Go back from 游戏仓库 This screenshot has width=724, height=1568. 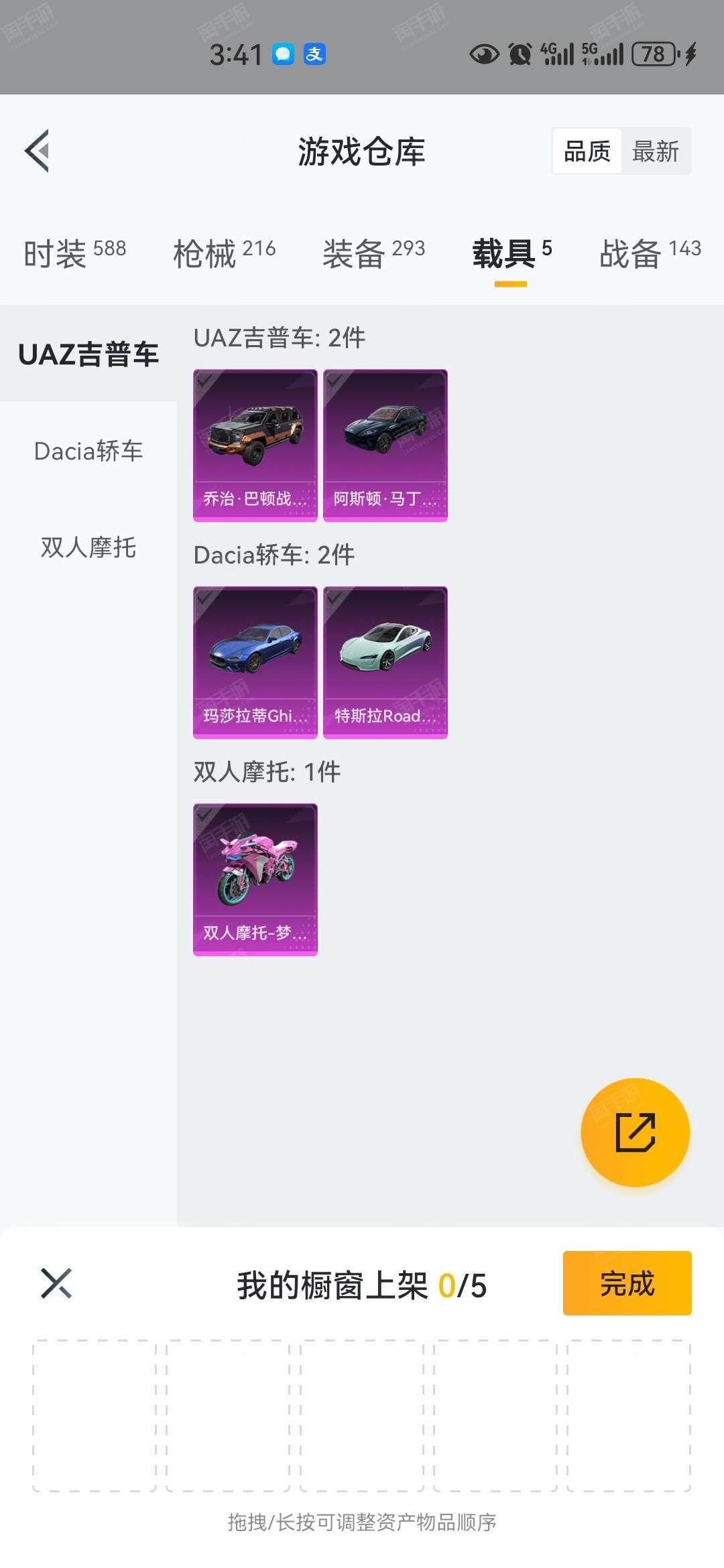(x=38, y=151)
